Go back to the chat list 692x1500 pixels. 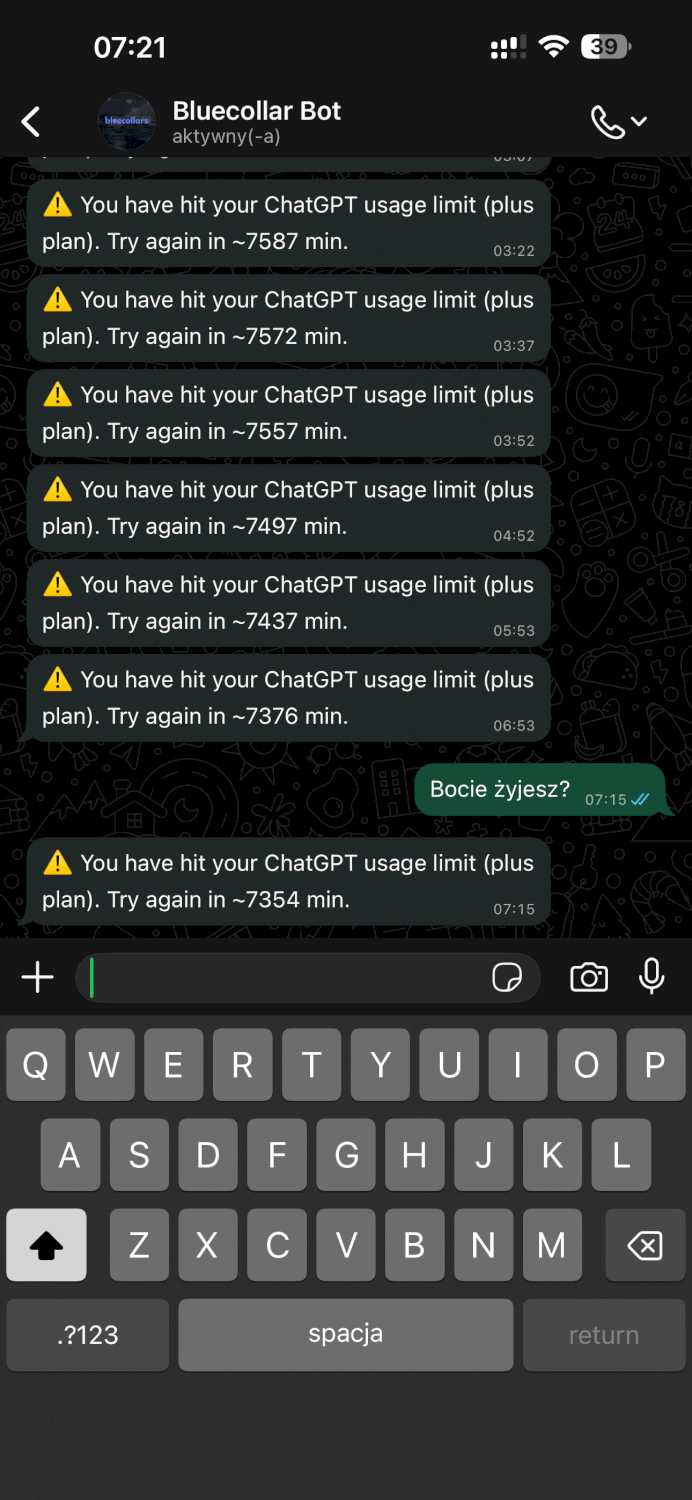(x=31, y=122)
